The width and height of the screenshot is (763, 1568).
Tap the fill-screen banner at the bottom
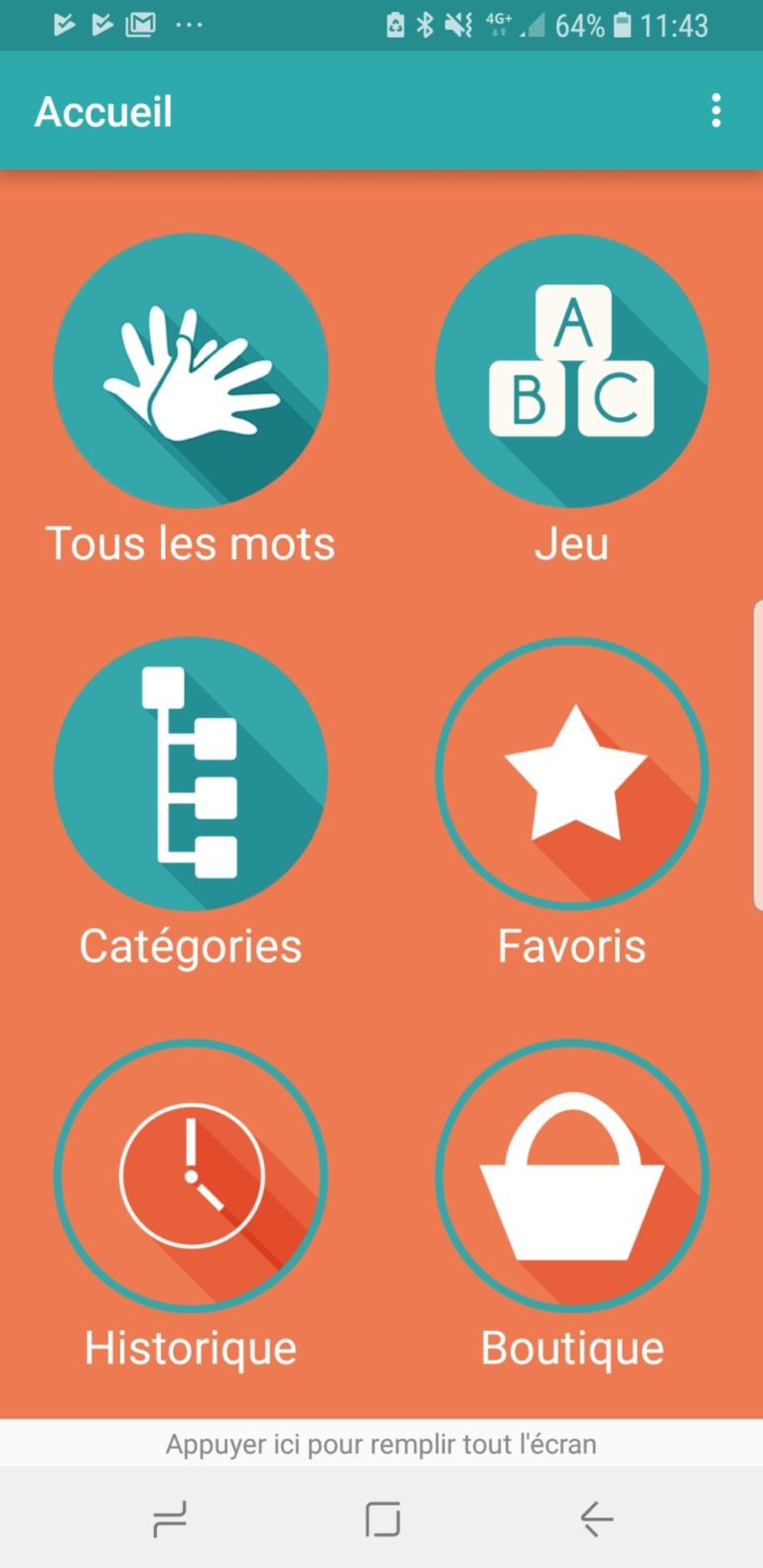pos(381,1443)
